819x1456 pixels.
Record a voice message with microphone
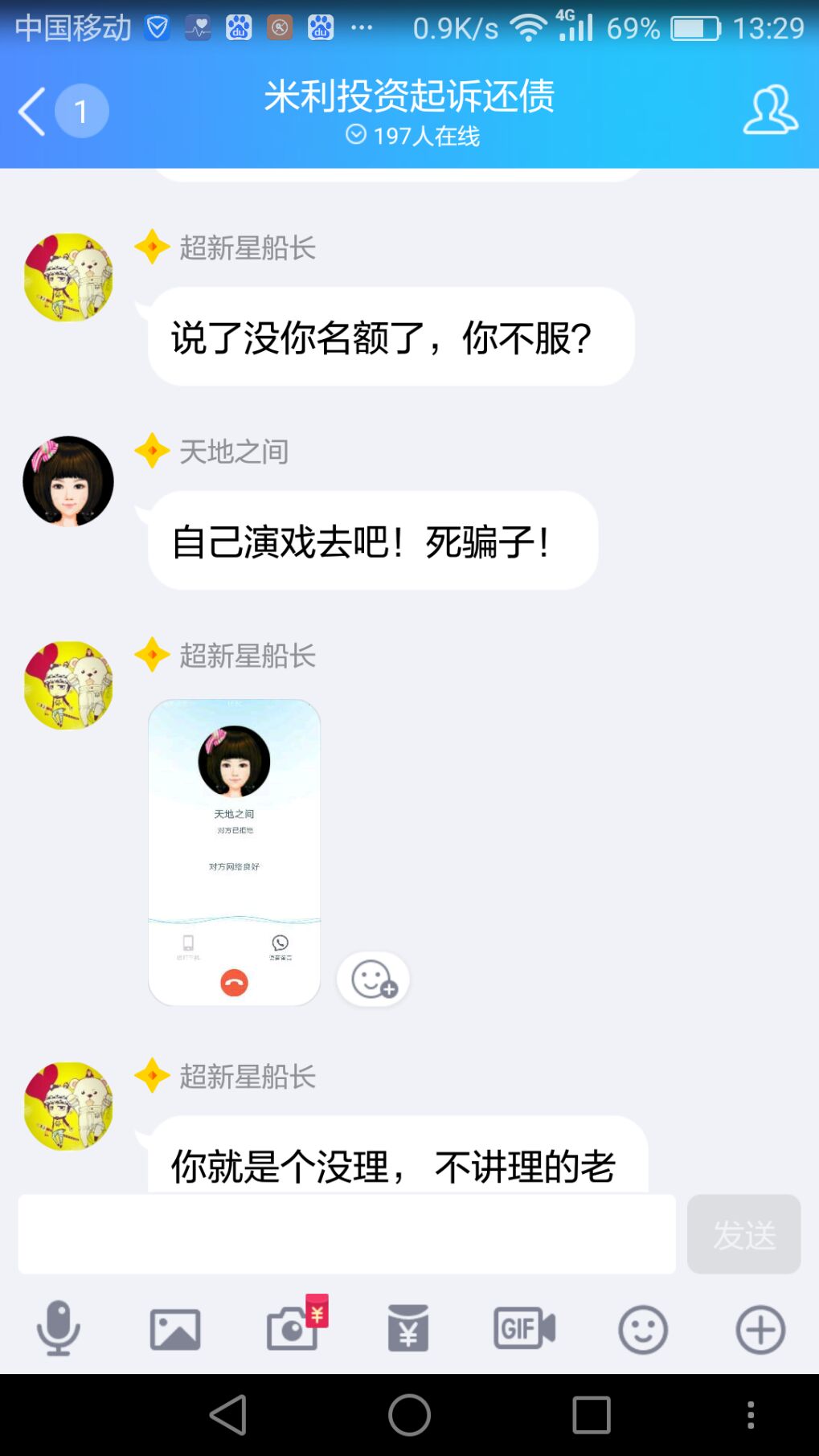click(x=59, y=1329)
